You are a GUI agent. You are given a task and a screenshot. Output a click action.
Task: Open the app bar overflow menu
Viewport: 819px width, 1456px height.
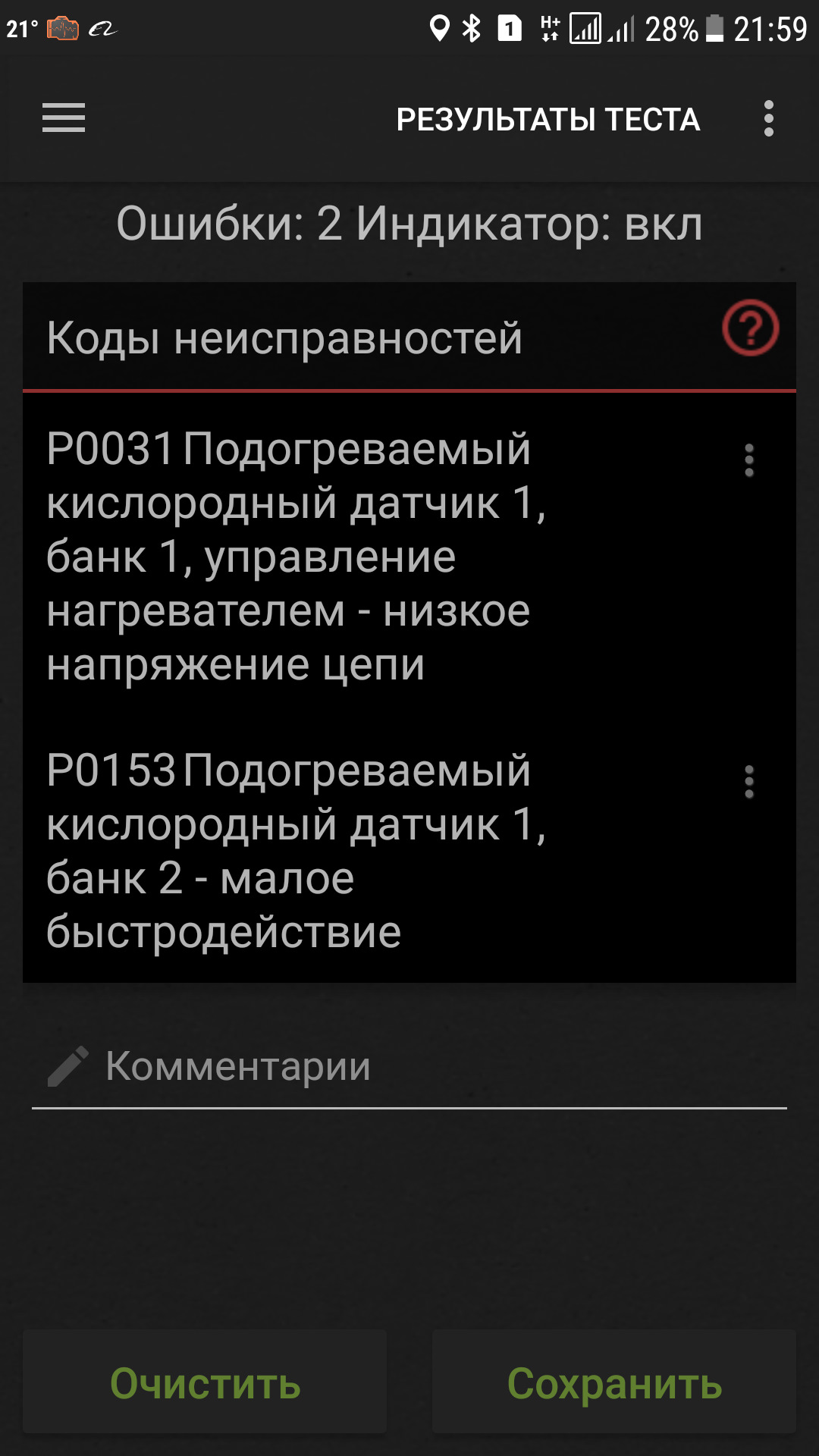pyautogui.click(x=768, y=118)
